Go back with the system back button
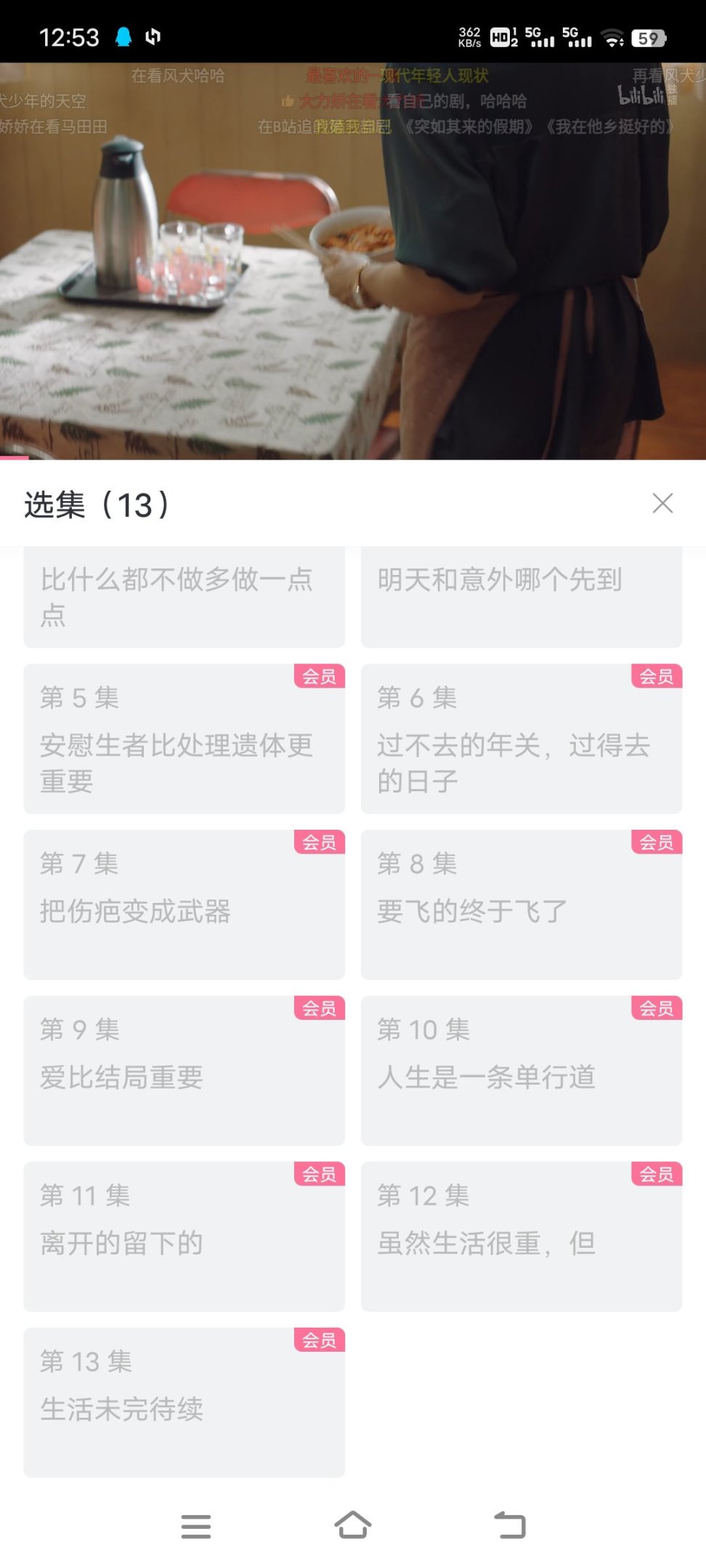 (510, 1525)
